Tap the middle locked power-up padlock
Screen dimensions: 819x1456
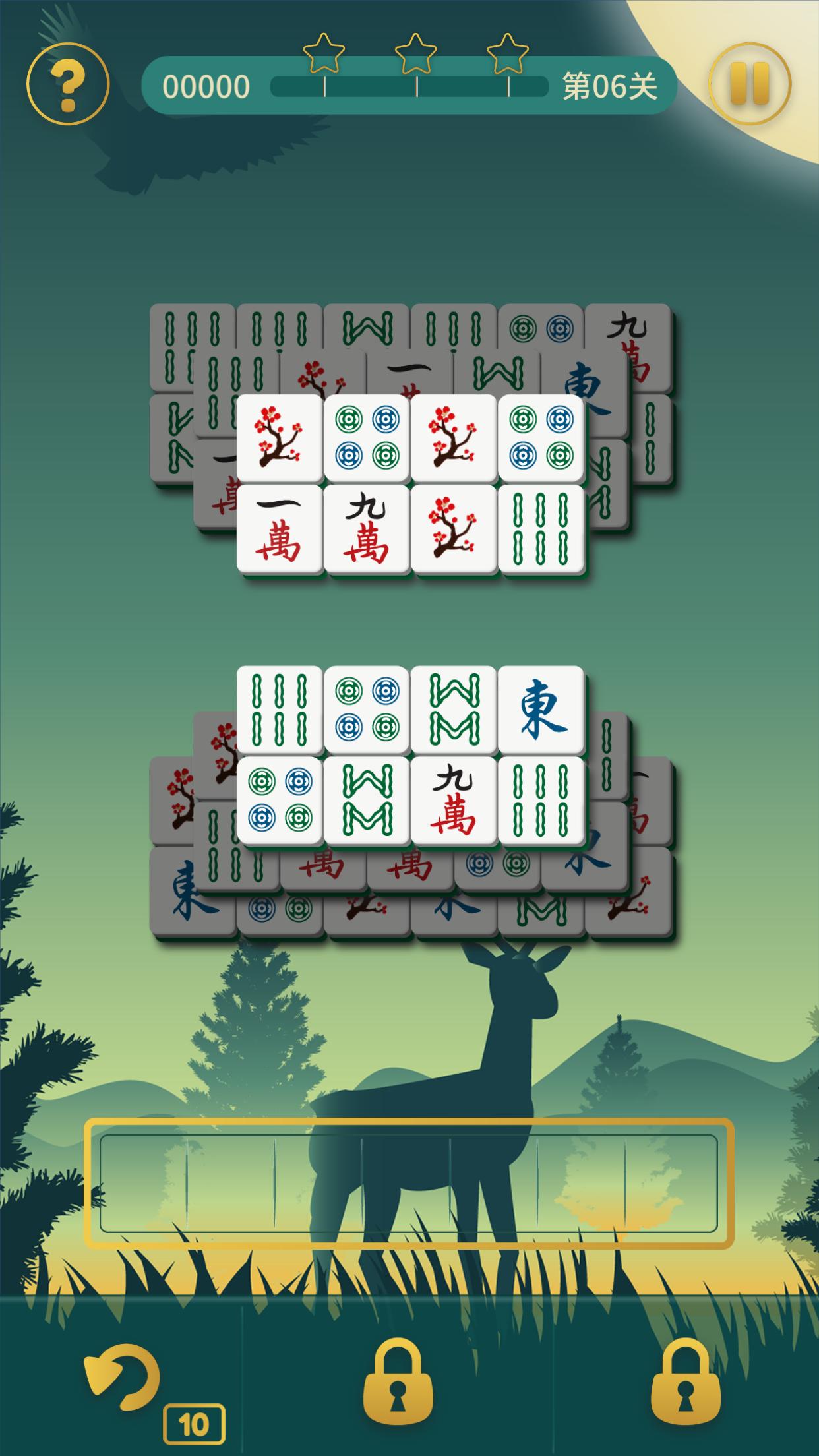coord(398,1381)
